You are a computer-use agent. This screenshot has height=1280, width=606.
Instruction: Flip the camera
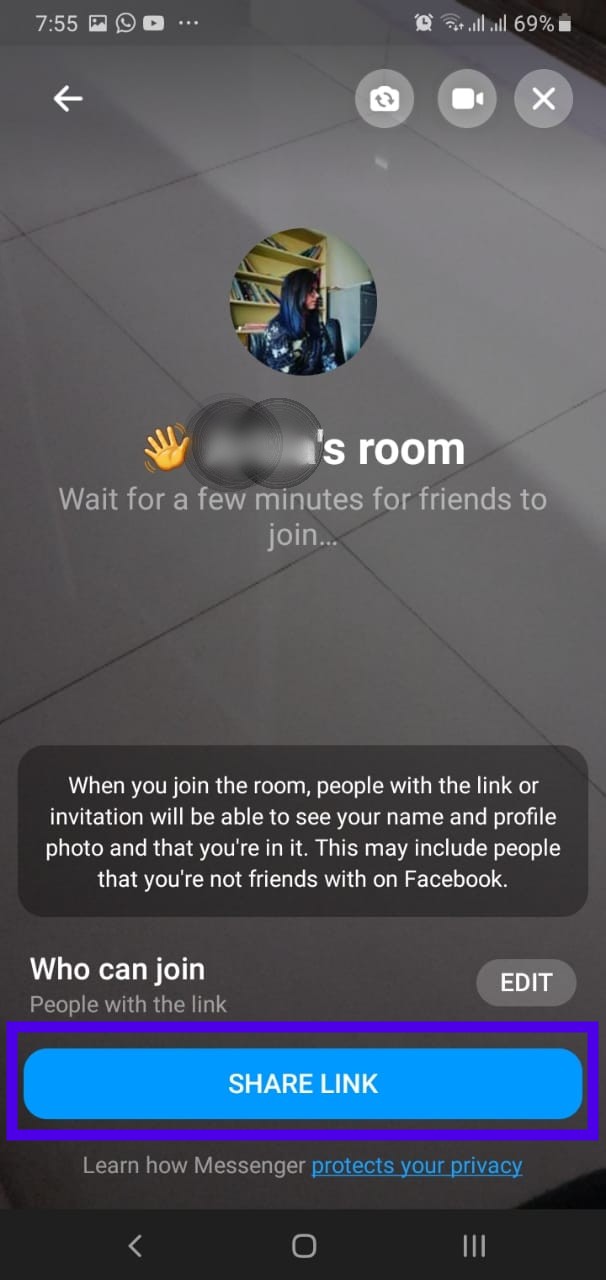384,99
